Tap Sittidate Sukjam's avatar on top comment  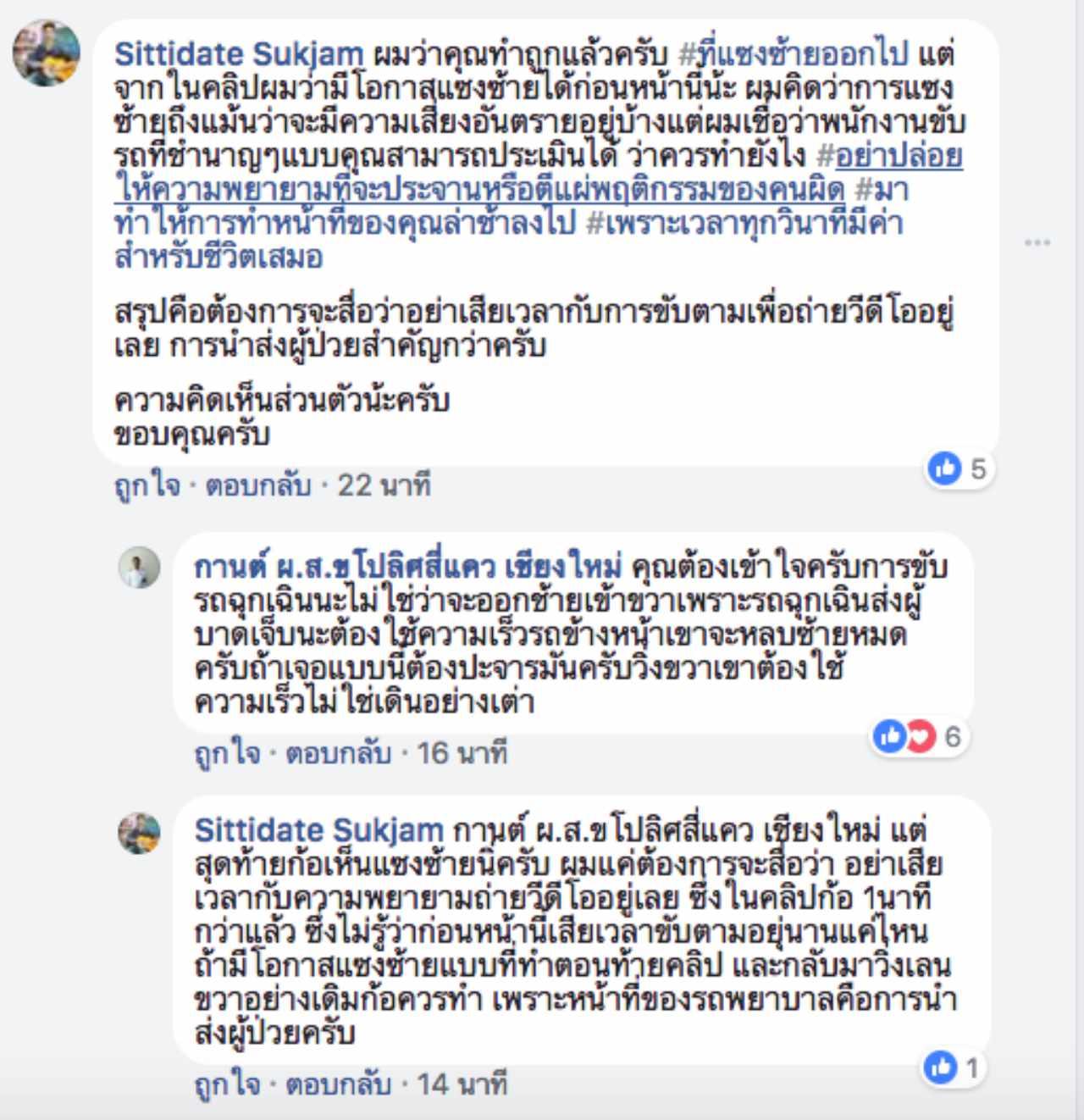pos(47,53)
